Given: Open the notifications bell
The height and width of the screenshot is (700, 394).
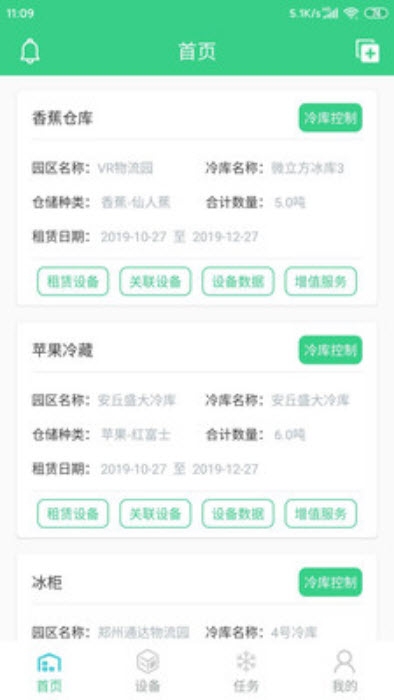Looking at the screenshot, I should 30,51.
